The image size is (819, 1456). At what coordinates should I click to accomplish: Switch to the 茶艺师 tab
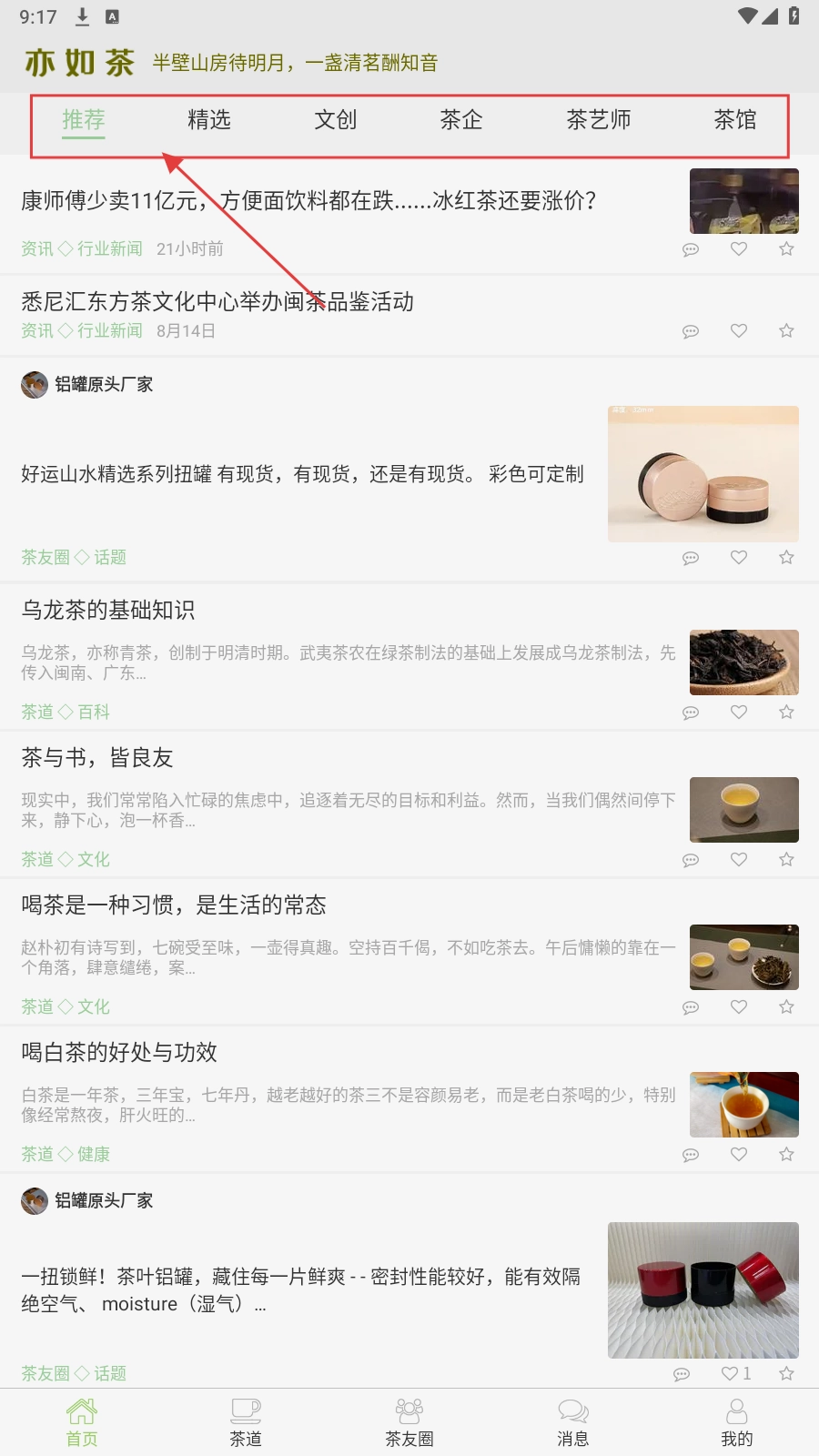[599, 119]
